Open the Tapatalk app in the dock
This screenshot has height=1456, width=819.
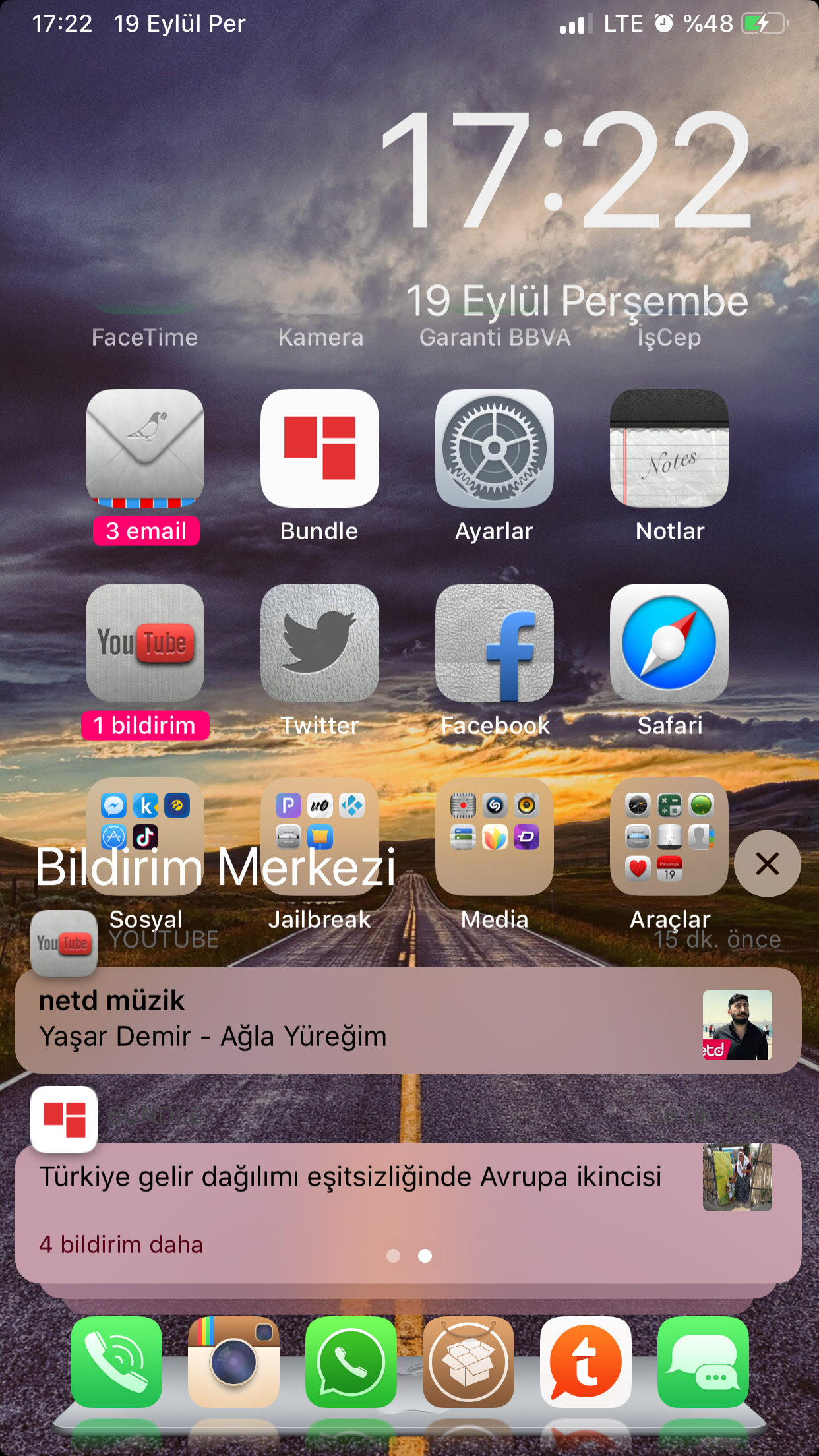tap(586, 1361)
